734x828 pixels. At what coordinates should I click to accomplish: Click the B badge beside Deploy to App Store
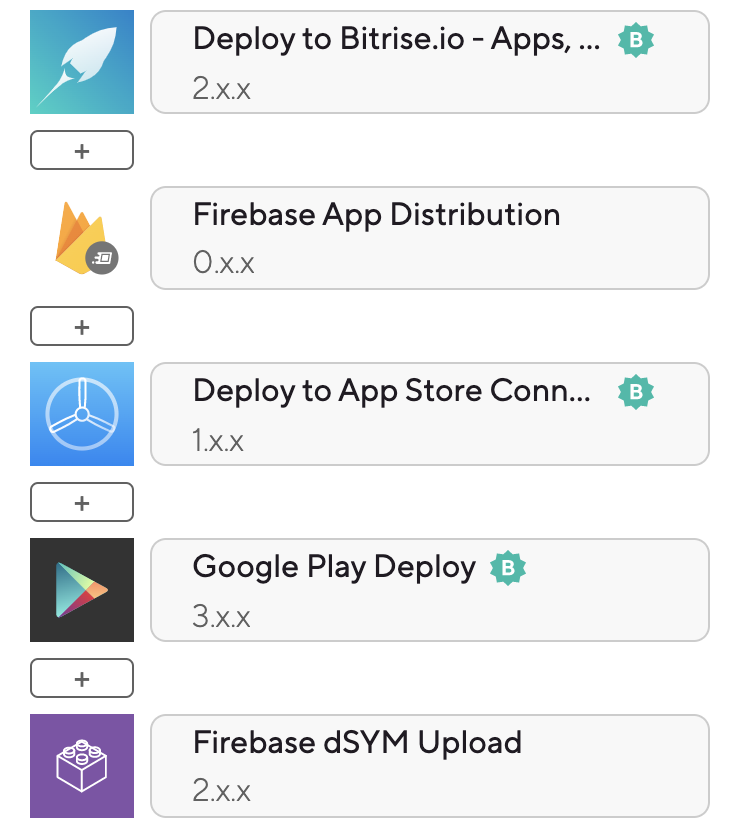(x=637, y=394)
